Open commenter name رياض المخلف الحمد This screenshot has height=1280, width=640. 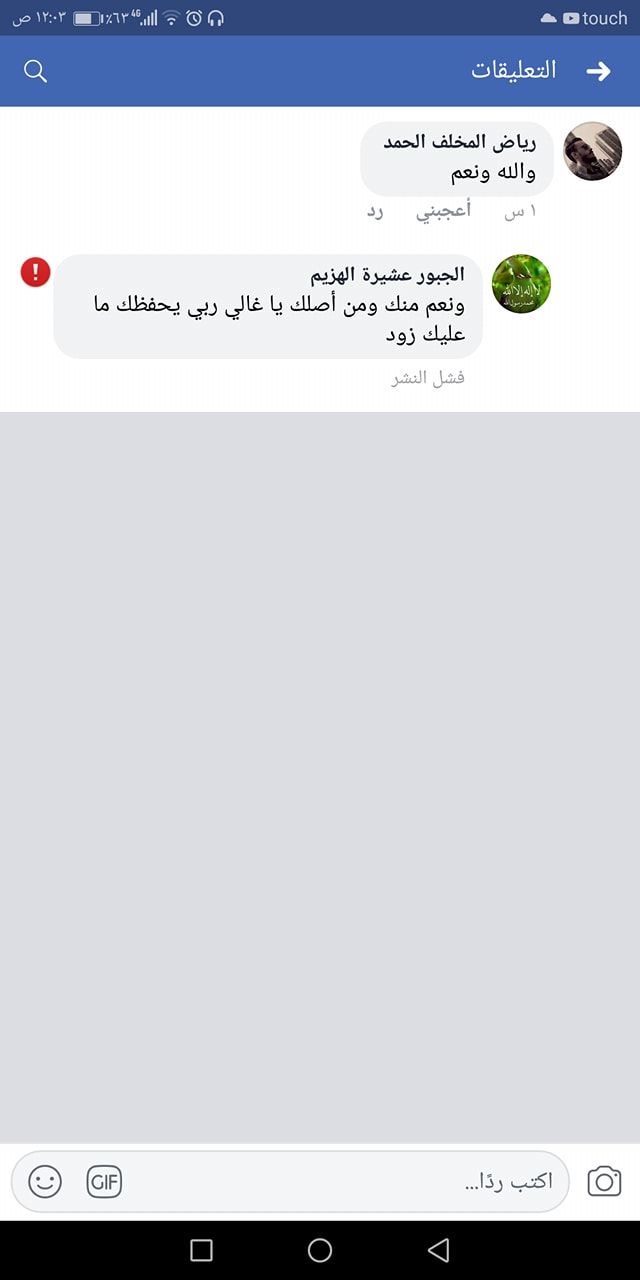(x=460, y=143)
